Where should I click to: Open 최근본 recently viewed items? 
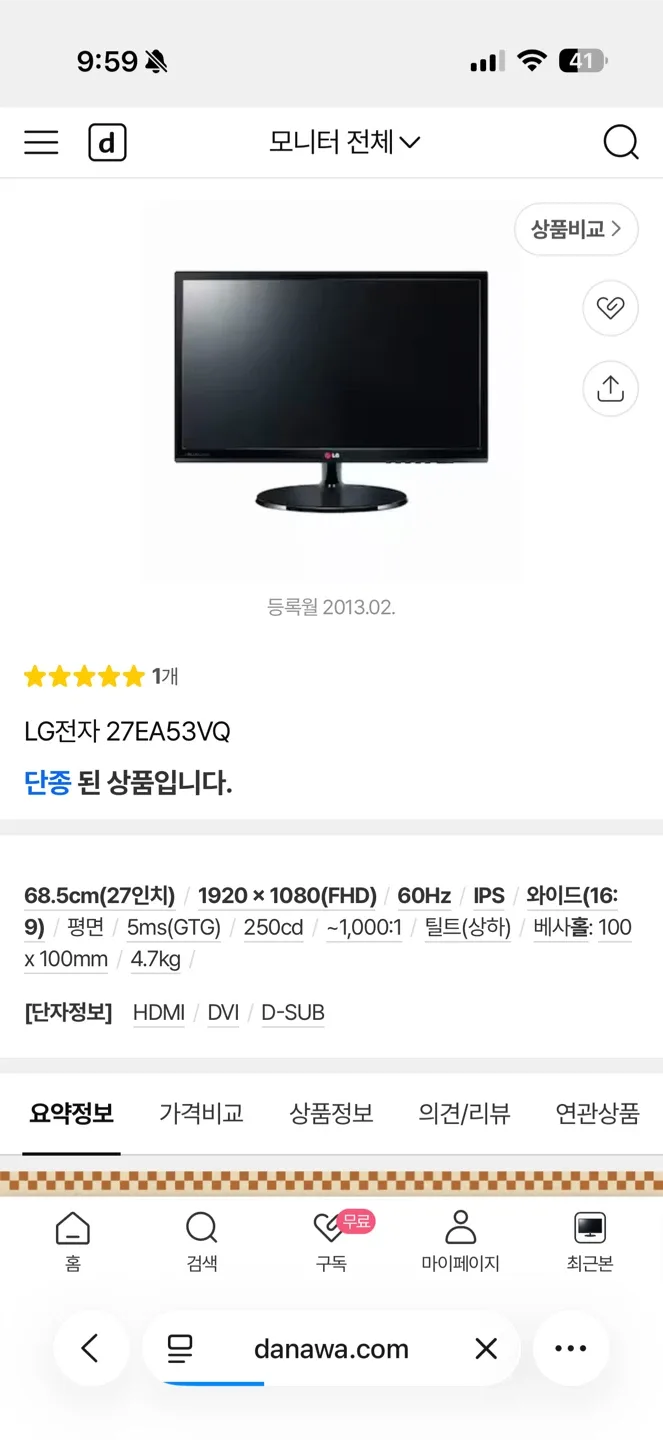(589, 1241)
